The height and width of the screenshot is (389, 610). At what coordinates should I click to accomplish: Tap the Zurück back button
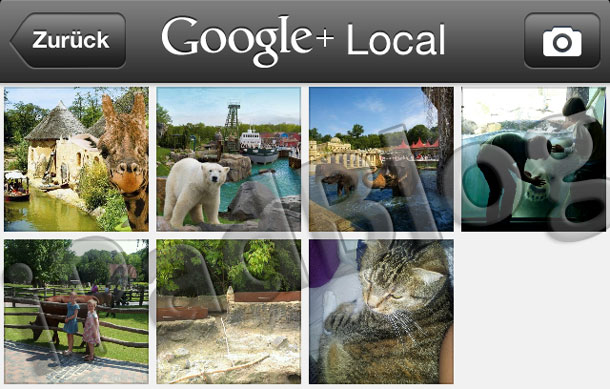pyautogui.click(x=68, y=40)
